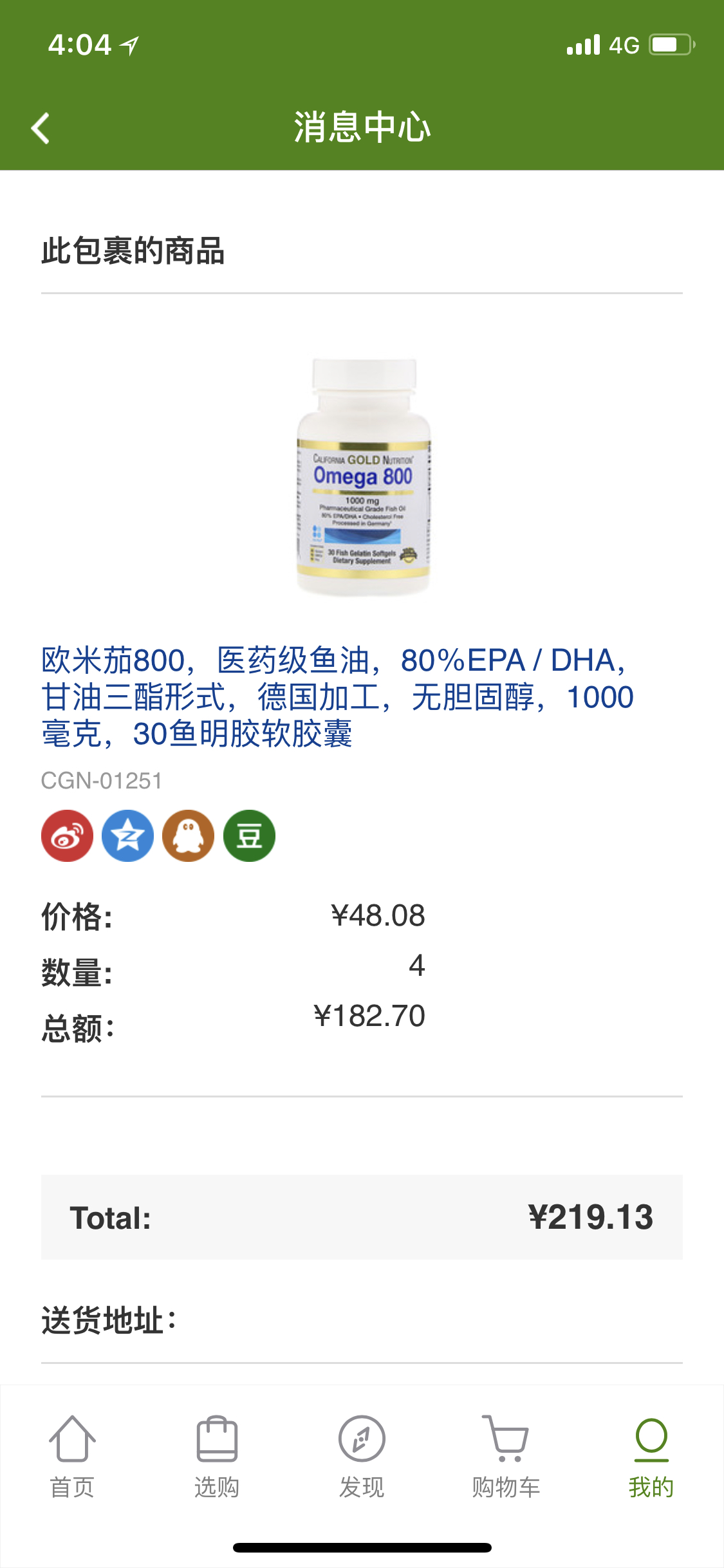This screenshot has width=724, height=1568.
Task: Share the product through QQ
Action: click(187, 835)
